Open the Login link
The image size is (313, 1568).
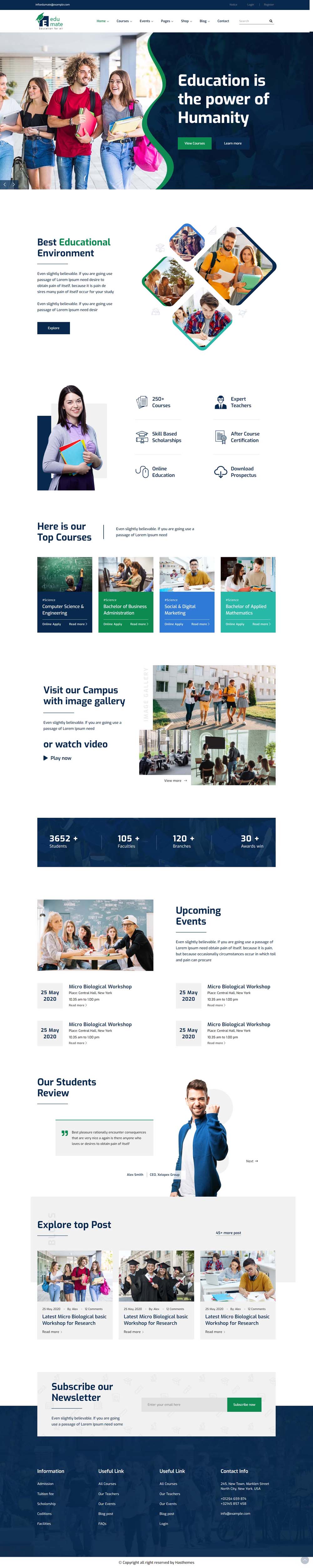(x=250, y=4)
